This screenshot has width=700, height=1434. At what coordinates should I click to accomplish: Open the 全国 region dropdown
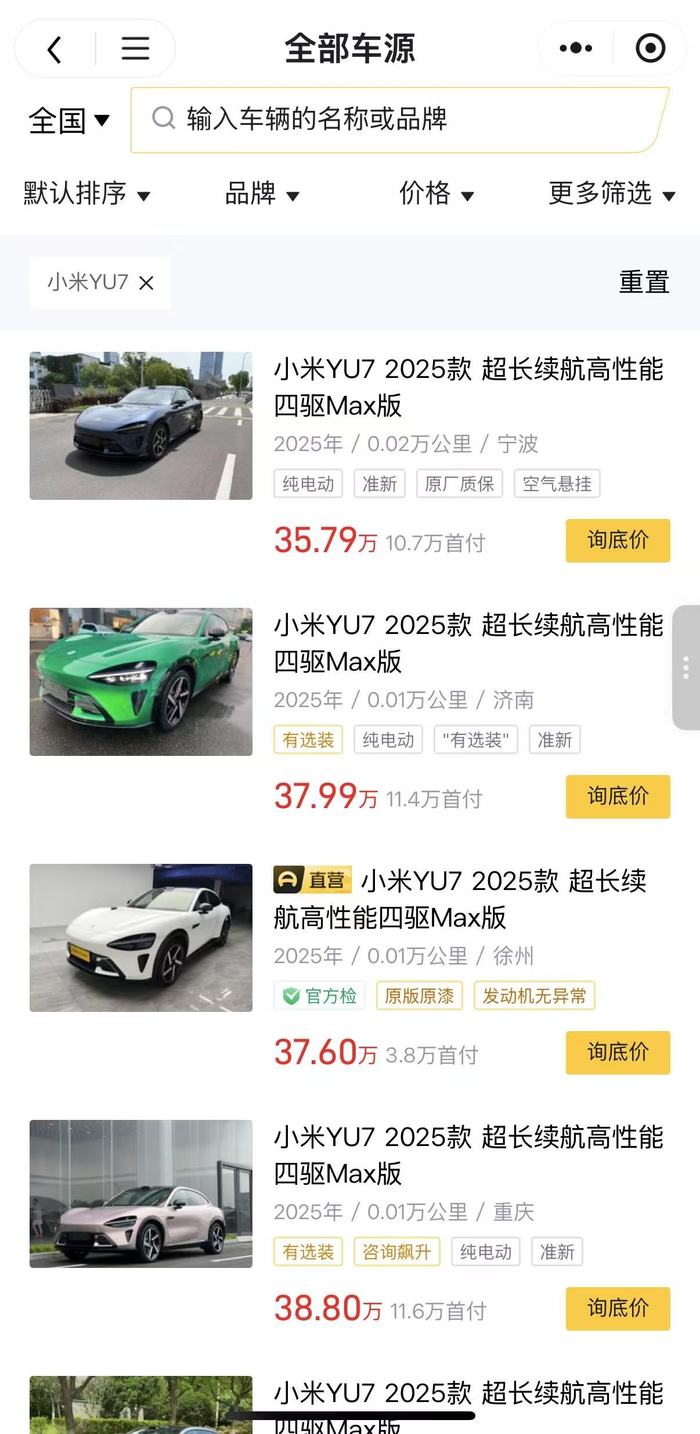pos(69,121)
